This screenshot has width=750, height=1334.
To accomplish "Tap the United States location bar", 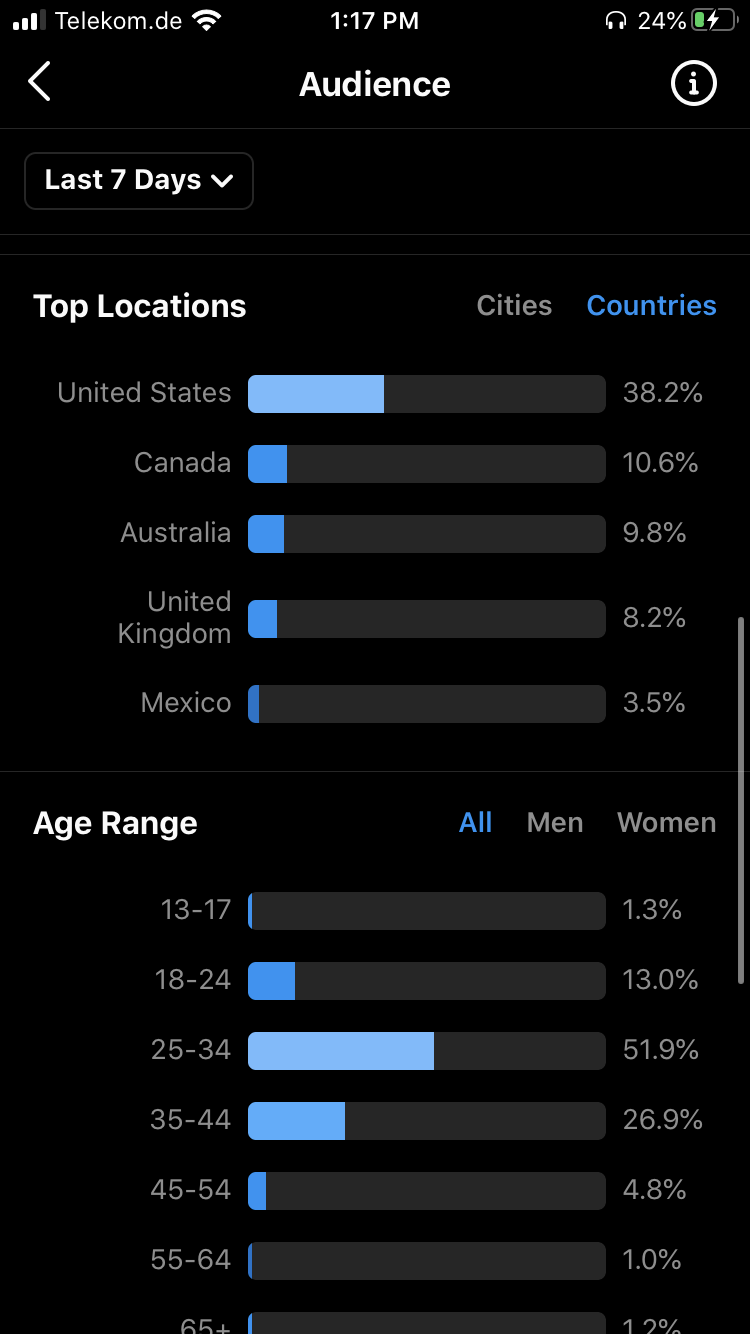I will coord(427,394).
